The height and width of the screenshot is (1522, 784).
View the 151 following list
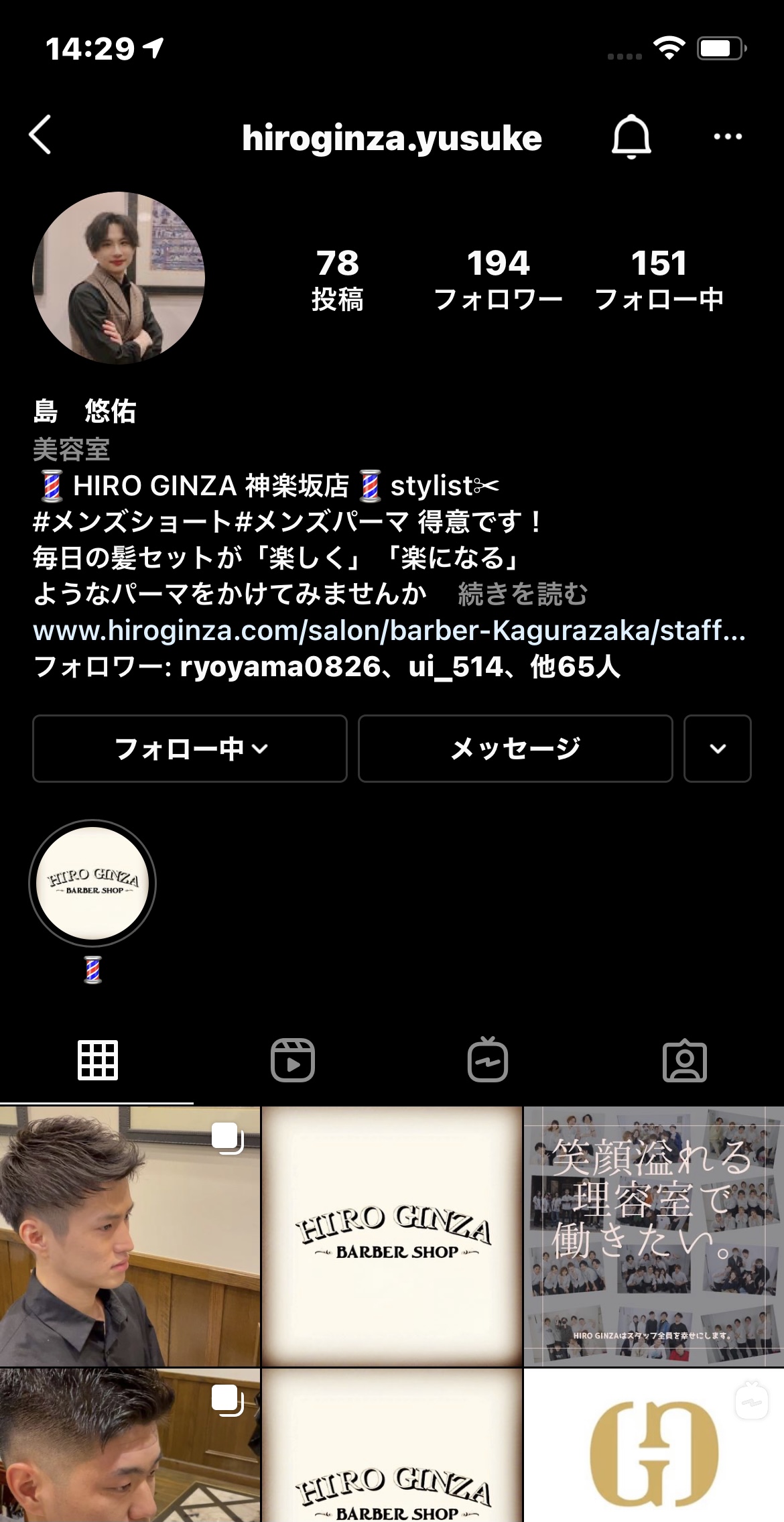tap(659, 279)
